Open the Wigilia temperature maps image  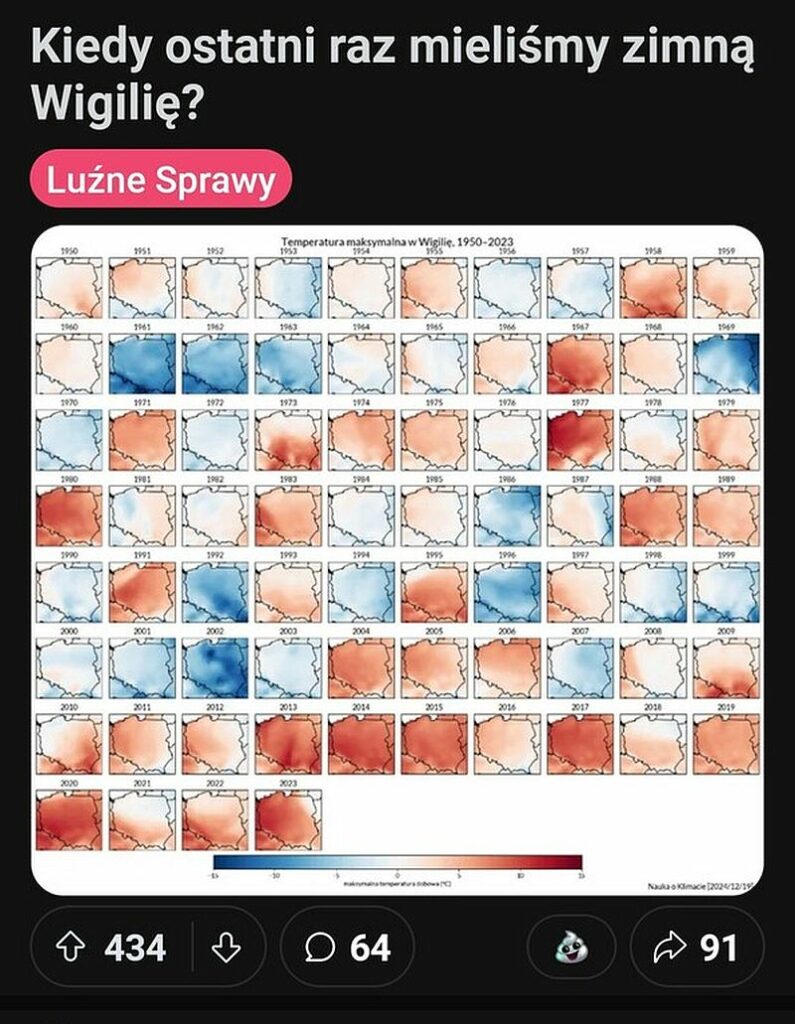[x=397, y=560]
